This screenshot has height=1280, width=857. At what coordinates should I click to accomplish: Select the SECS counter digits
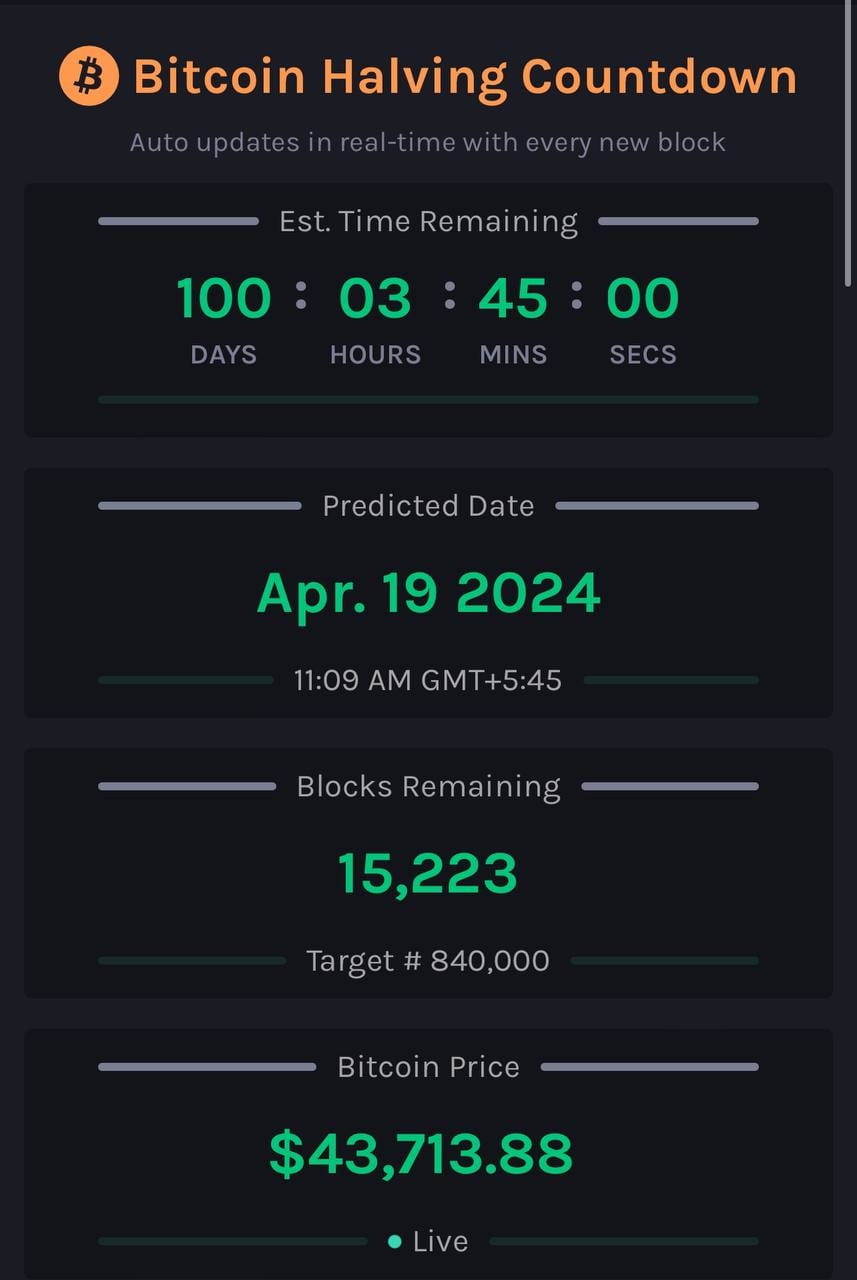642,297
